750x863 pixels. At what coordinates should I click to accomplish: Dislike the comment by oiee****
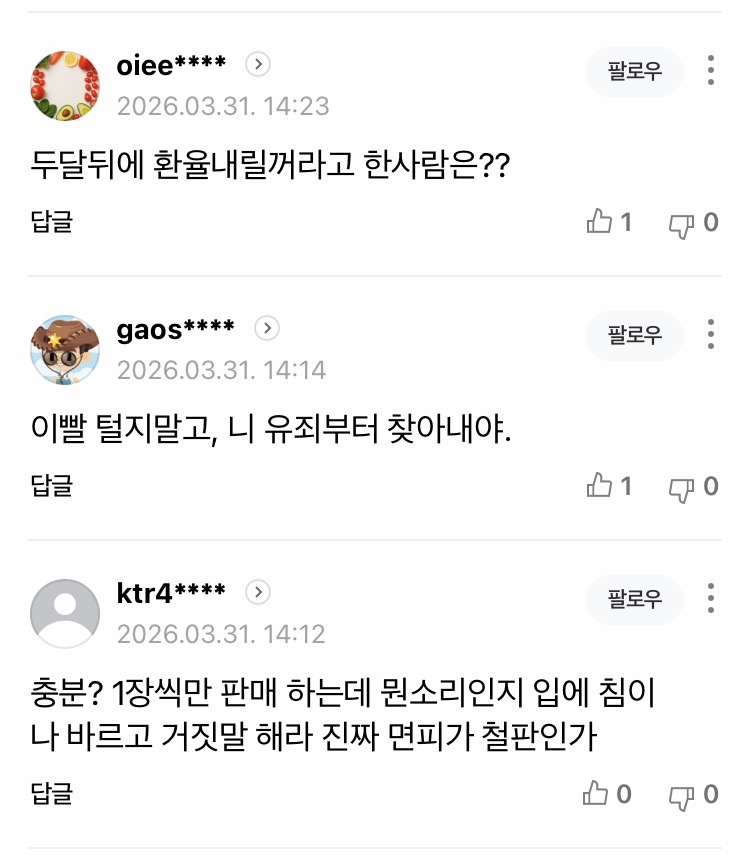681,223
